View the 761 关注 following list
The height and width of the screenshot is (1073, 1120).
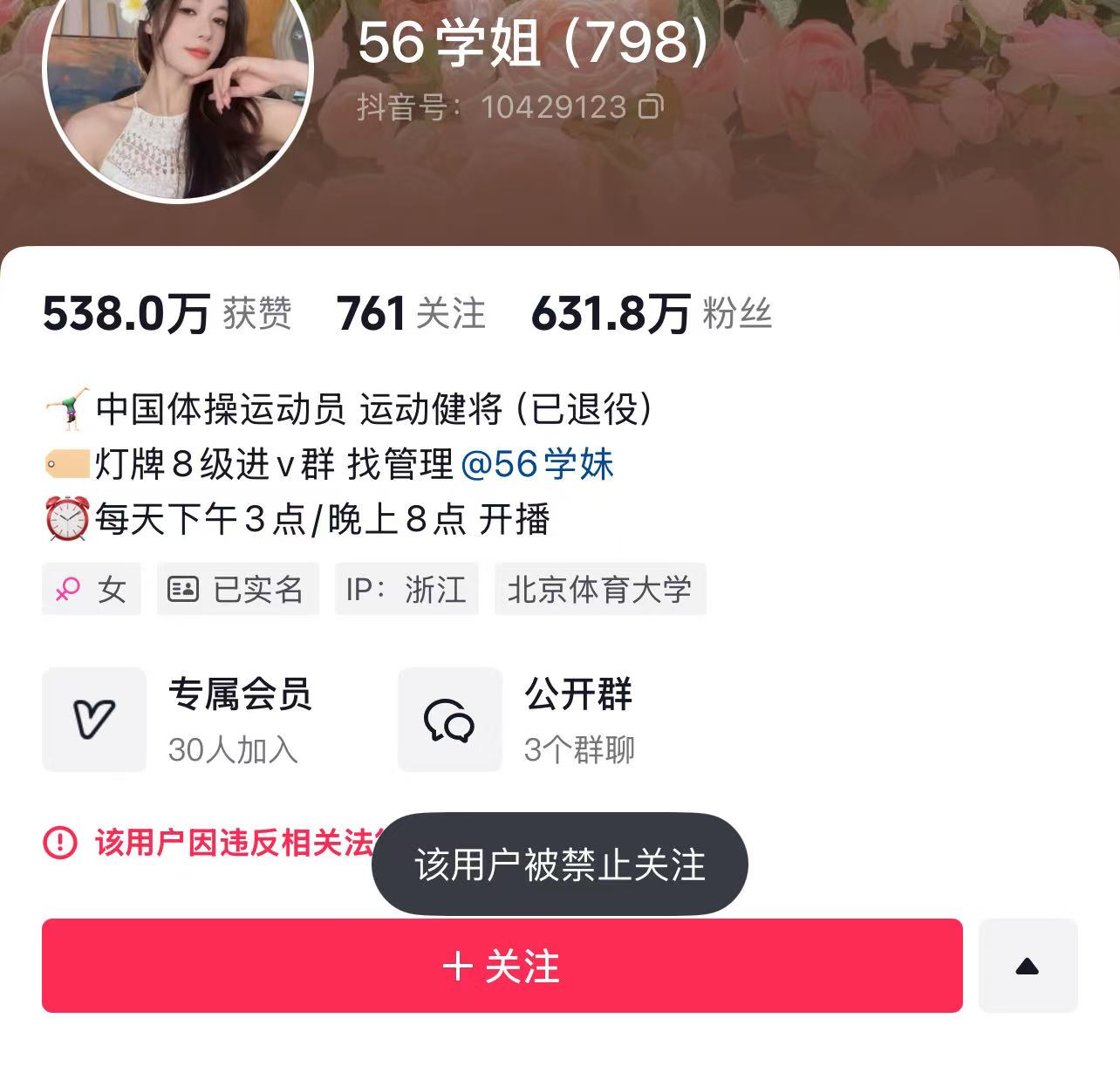click(411, 313)
